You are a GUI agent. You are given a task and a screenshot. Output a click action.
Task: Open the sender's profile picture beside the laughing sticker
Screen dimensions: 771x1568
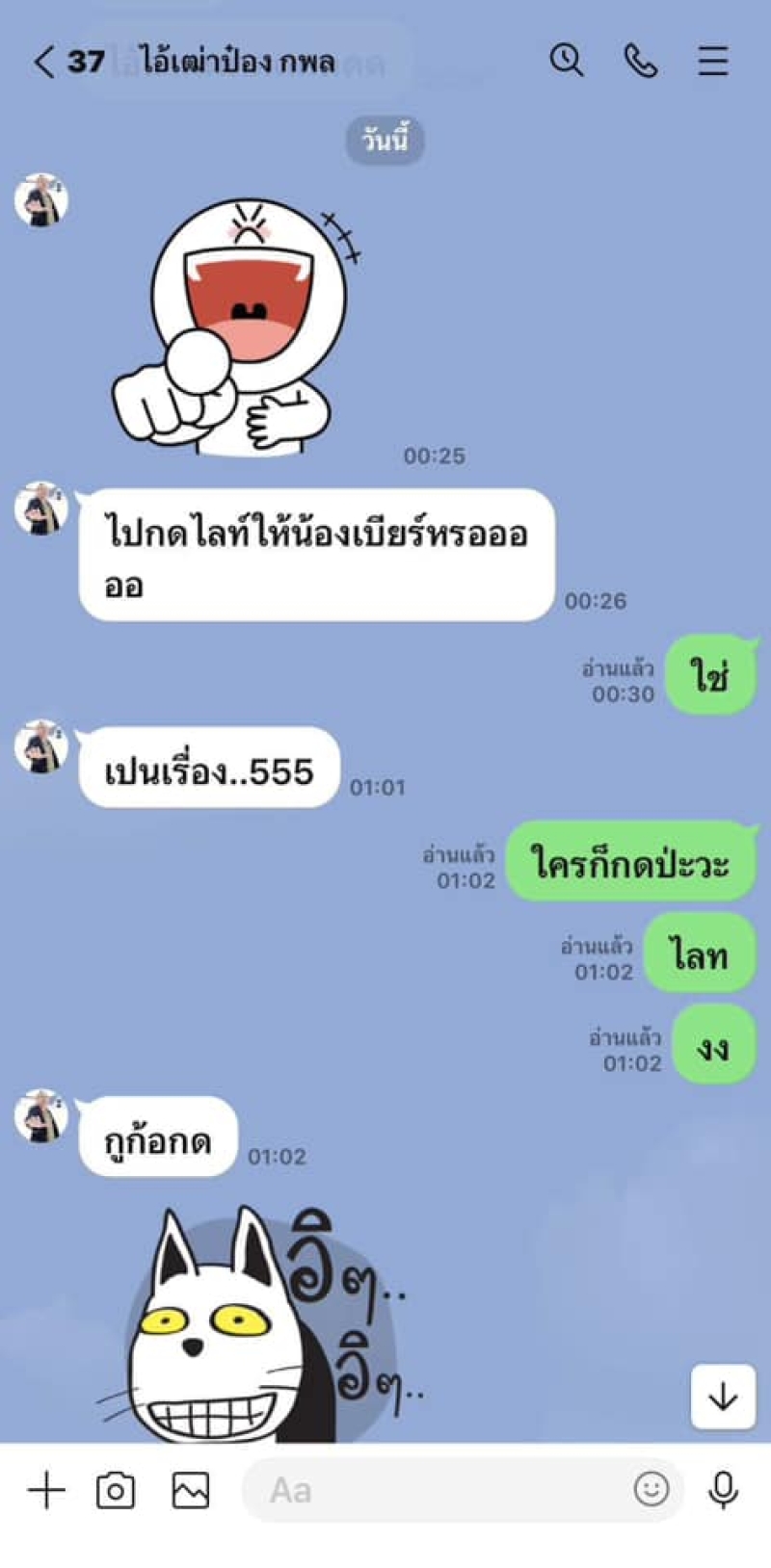pos(41,200)
